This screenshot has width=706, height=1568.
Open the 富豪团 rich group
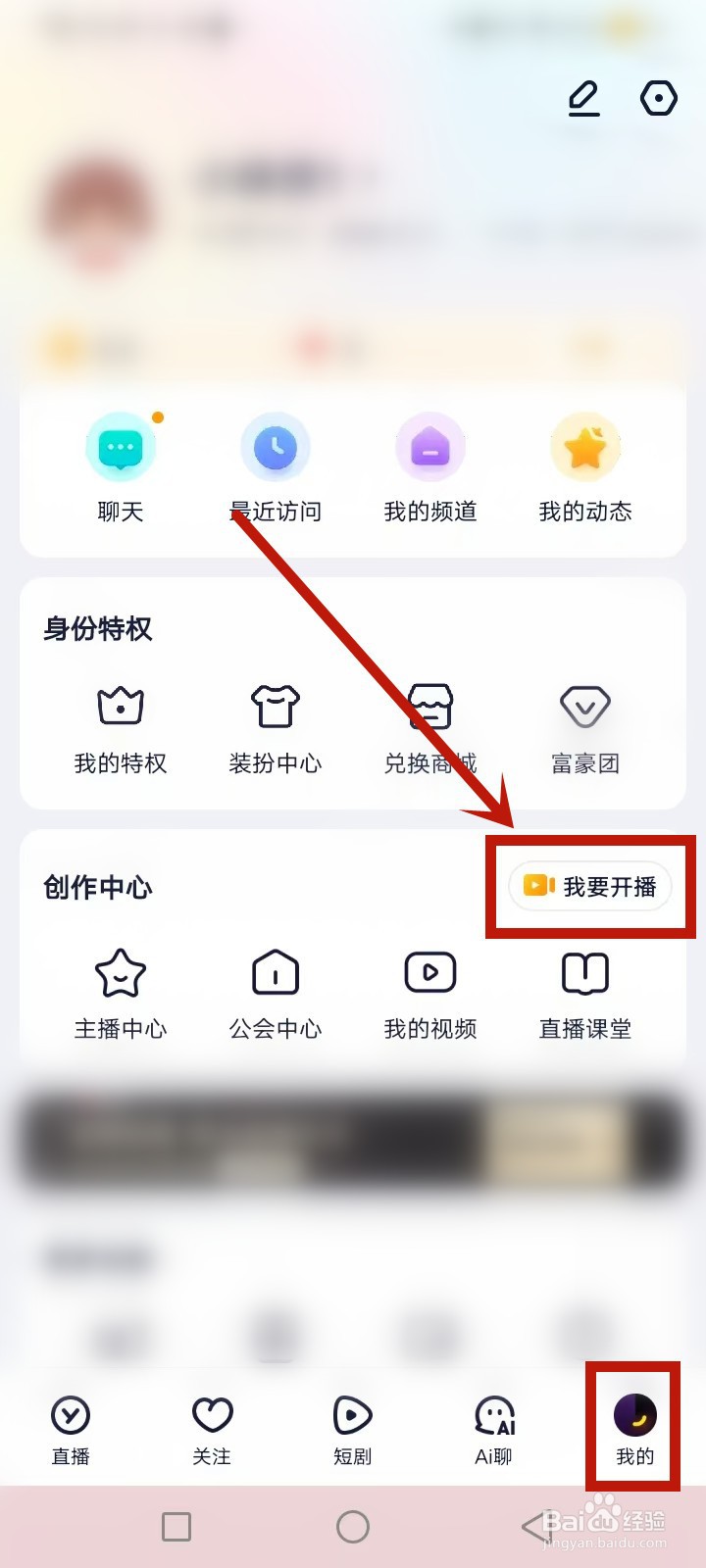pyautogui.click(x=584, y=720)
